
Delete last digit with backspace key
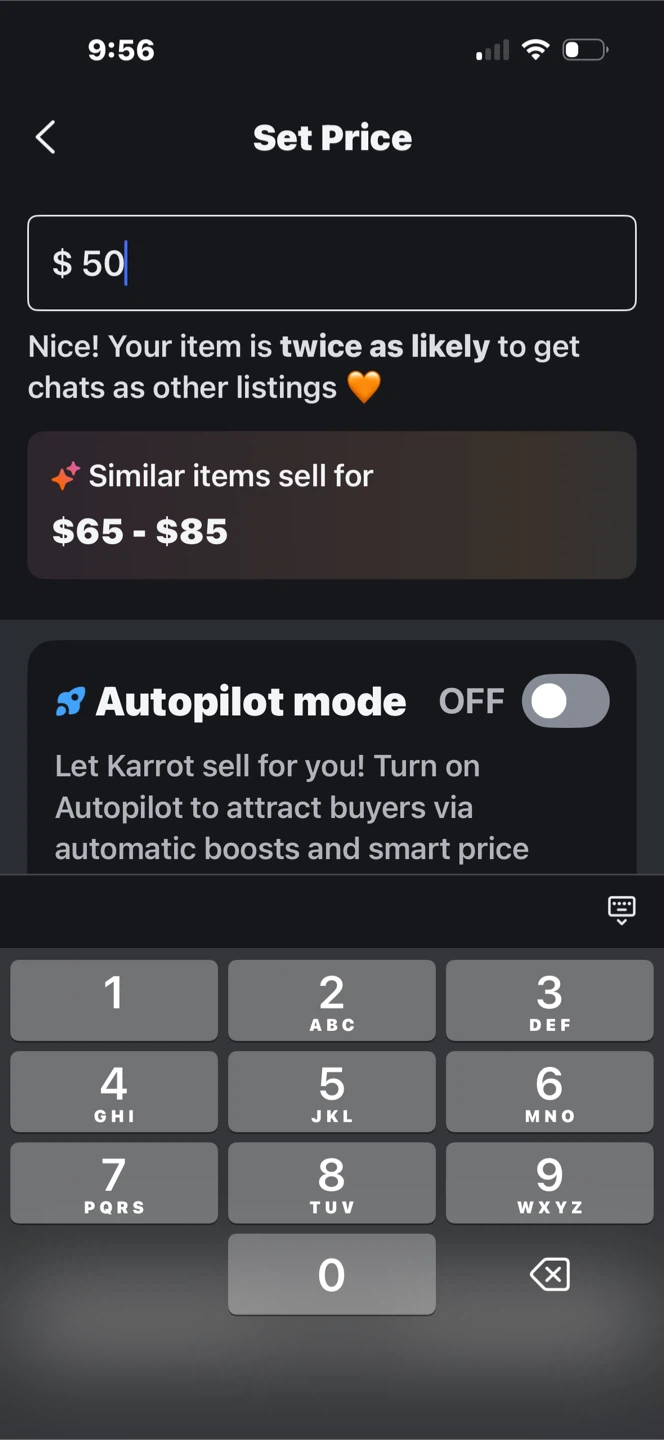[x=549, y=1274]
